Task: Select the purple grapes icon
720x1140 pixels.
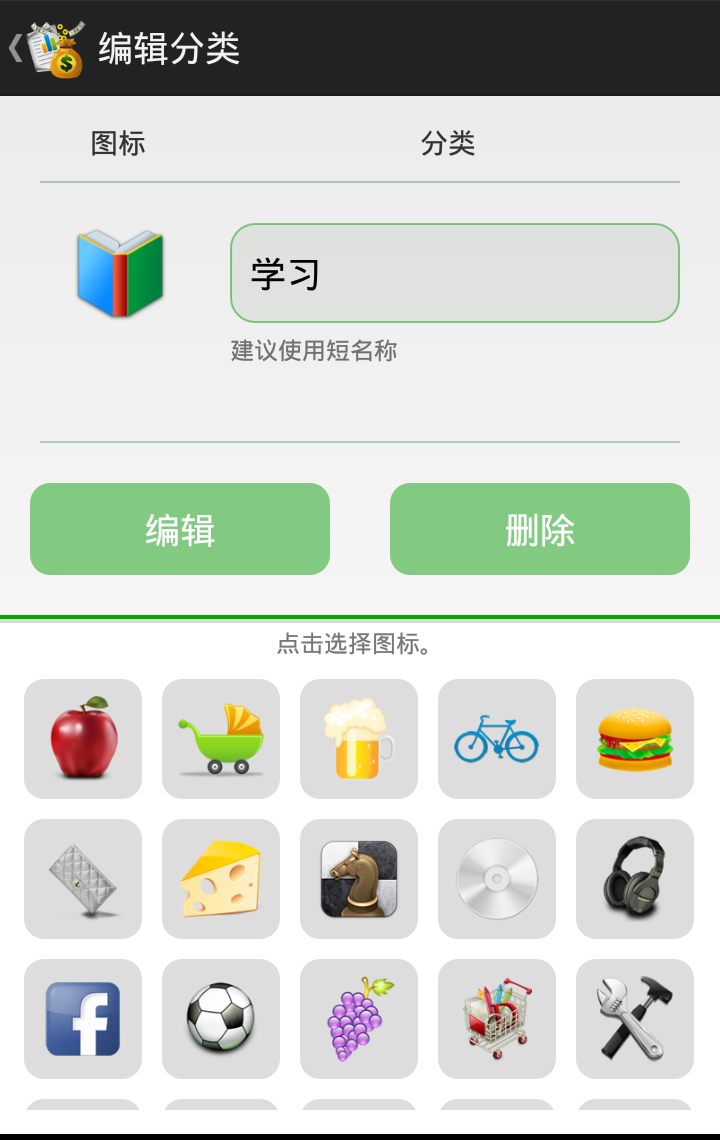Action: click(359, 1019)
